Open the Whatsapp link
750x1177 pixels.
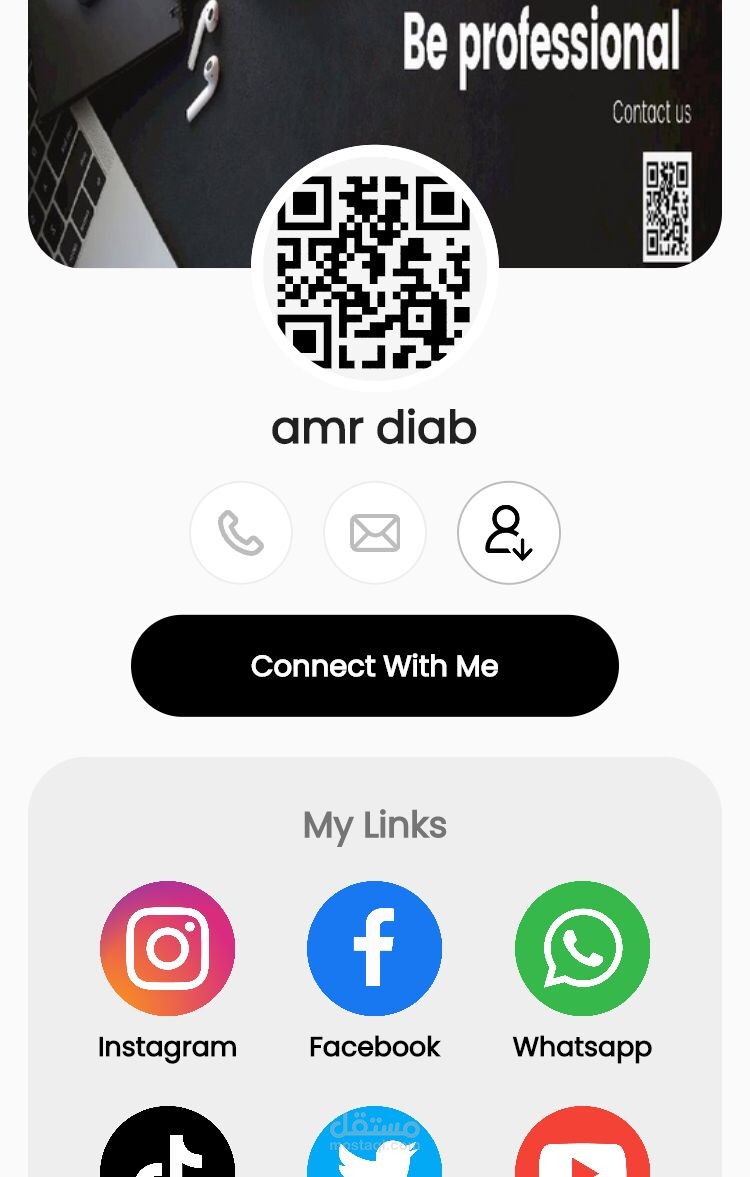click(582, 948)
